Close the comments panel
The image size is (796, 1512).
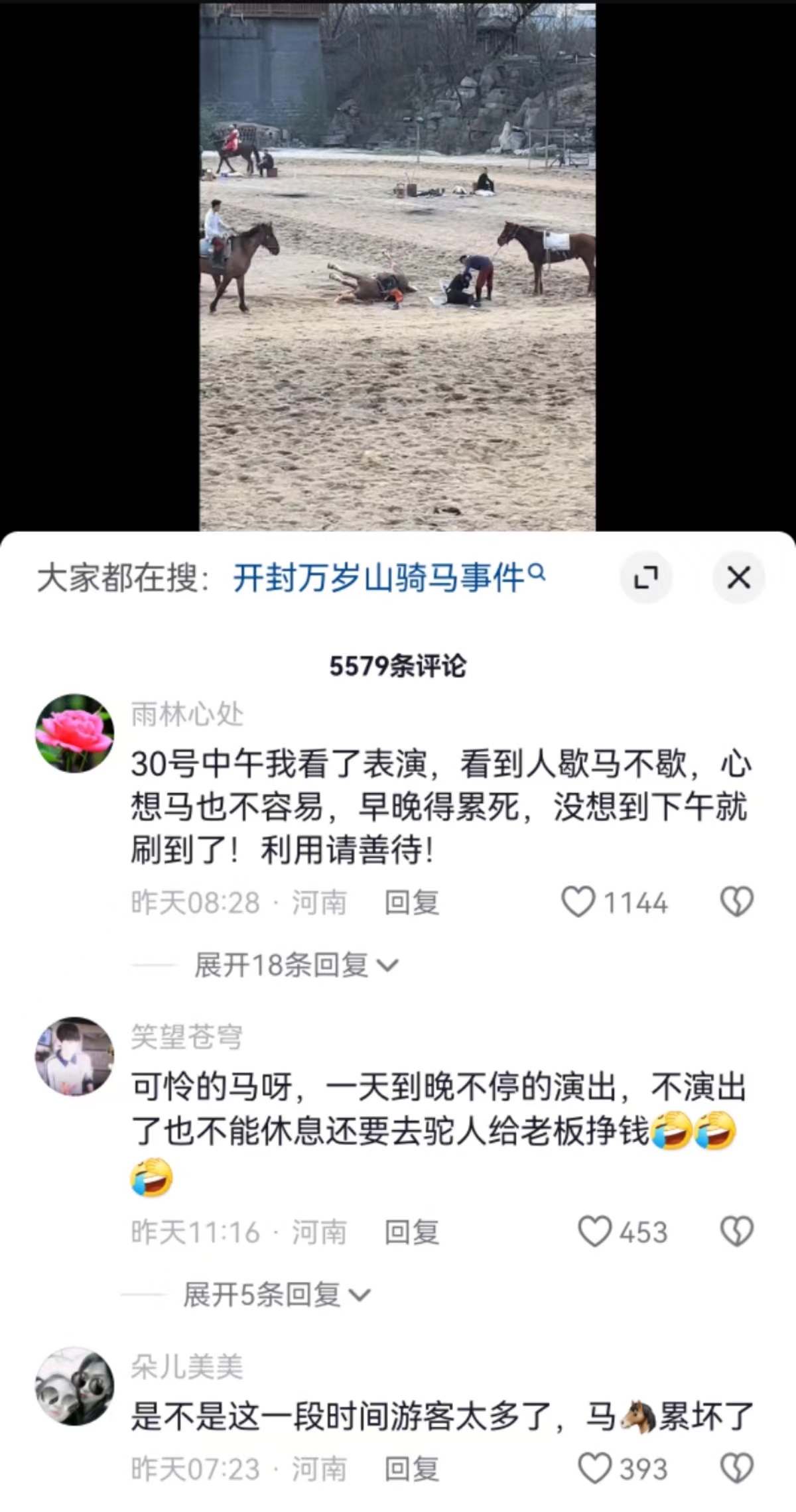click(738, 577)
